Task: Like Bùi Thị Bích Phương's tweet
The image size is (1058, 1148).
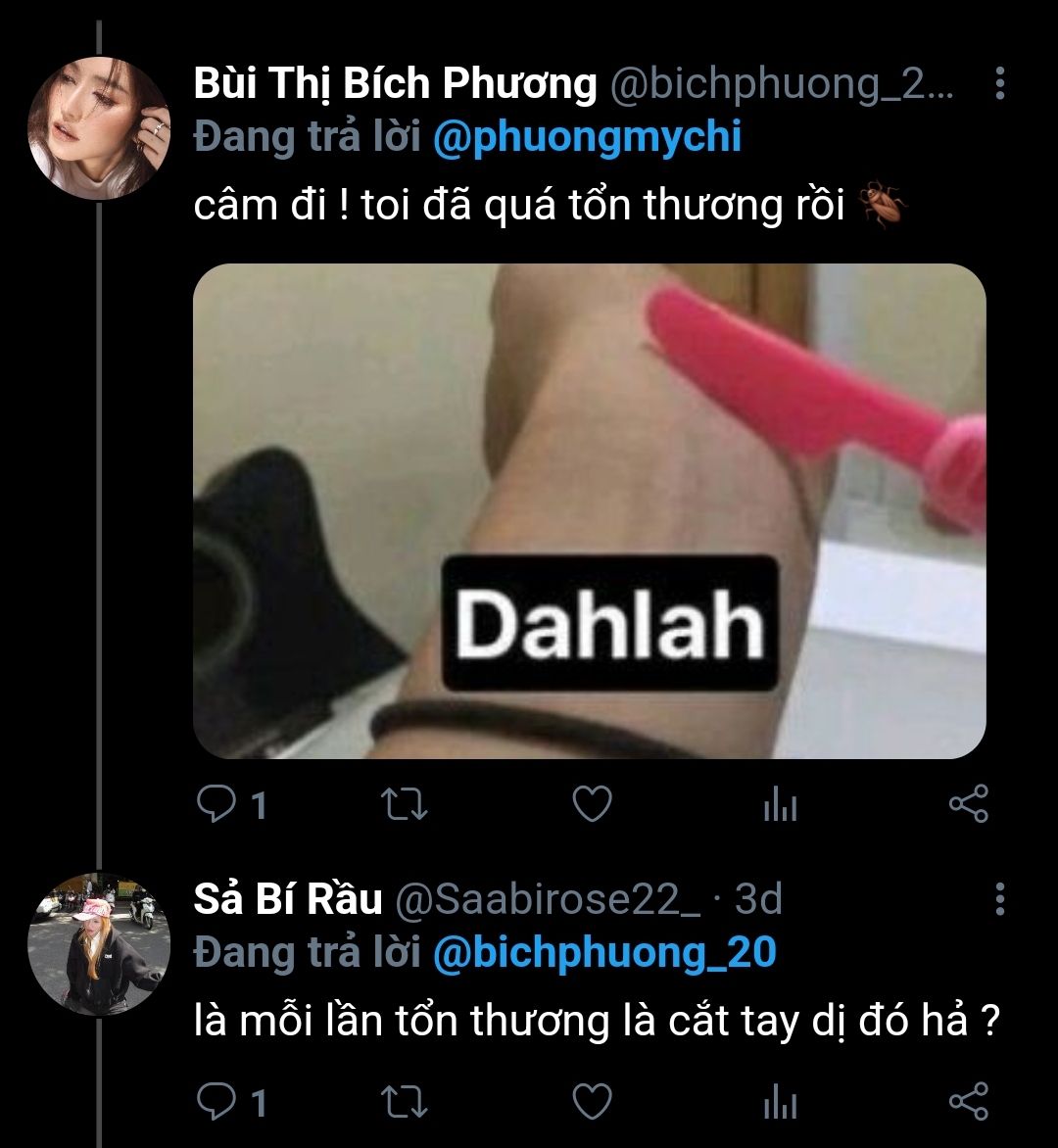Action: pyautogui.click(x=592, y=805)
